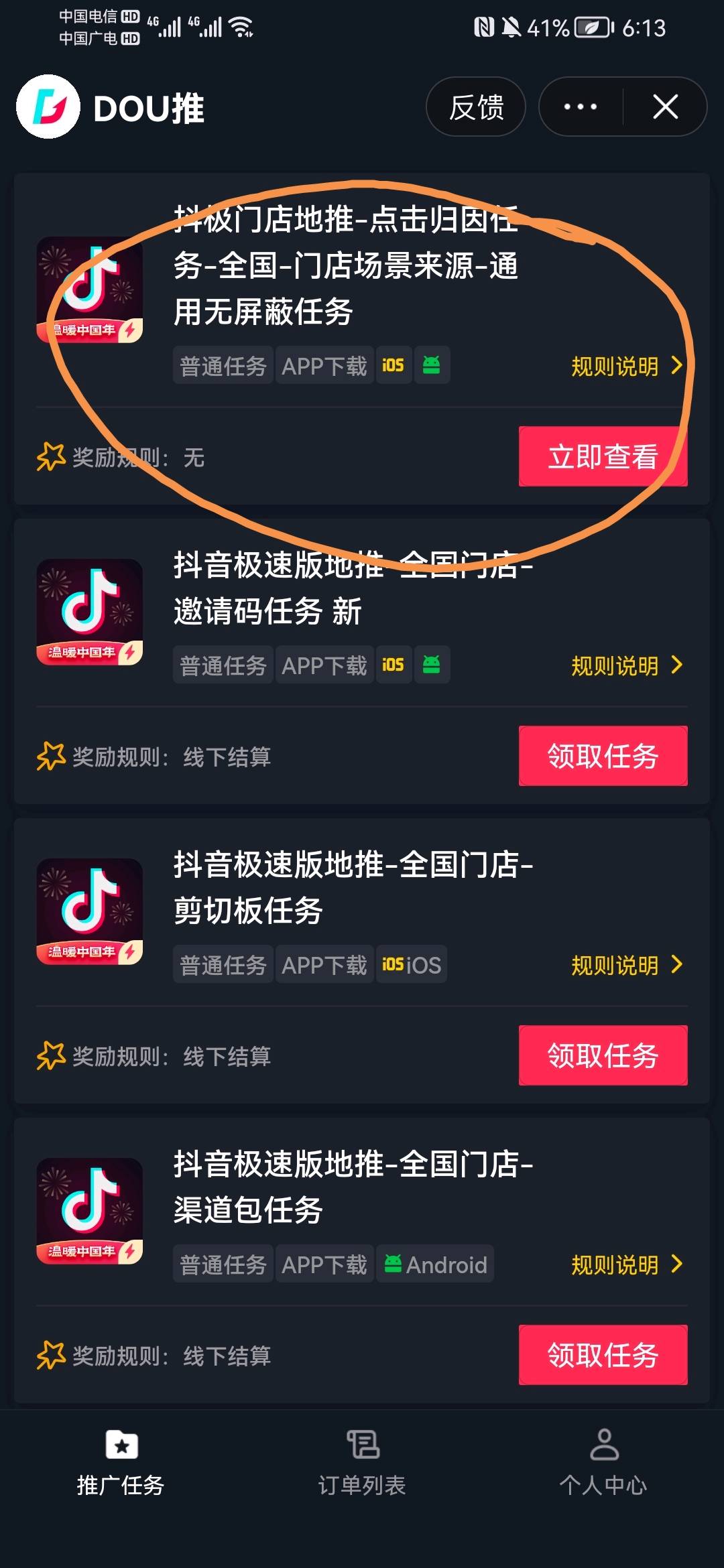Image resolution: width=724 pixels, height=1568 pixels.
Task: Tap 立即查看 for 抖极门店地推 task
Action: click(x=603, y=456)
